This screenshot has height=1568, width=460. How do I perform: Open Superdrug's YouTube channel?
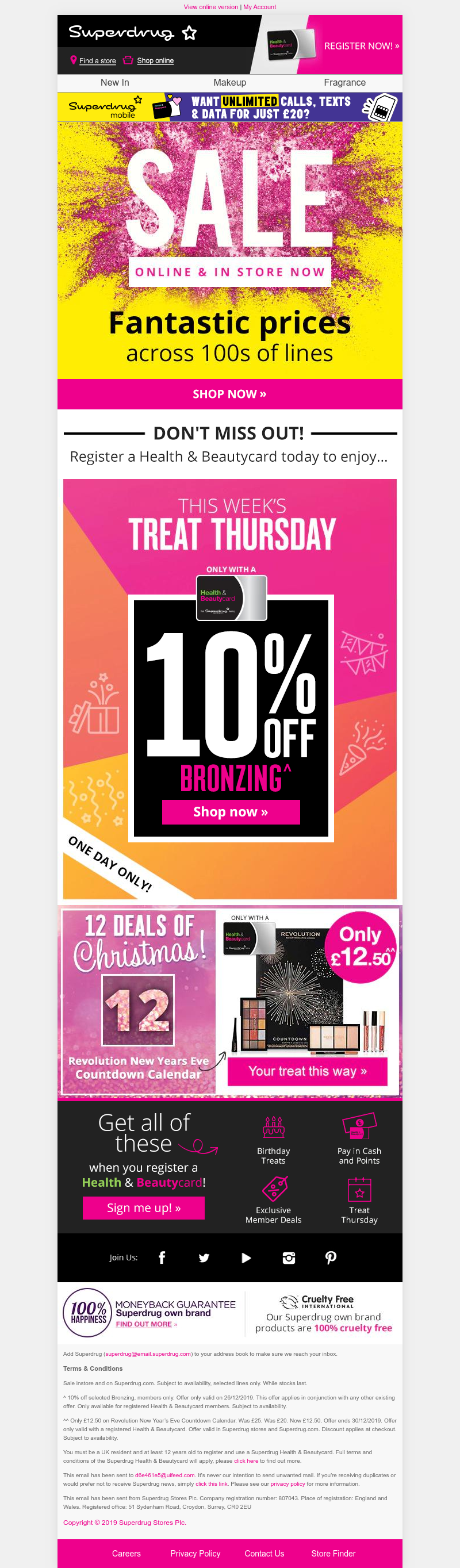tap(246, 1258)
